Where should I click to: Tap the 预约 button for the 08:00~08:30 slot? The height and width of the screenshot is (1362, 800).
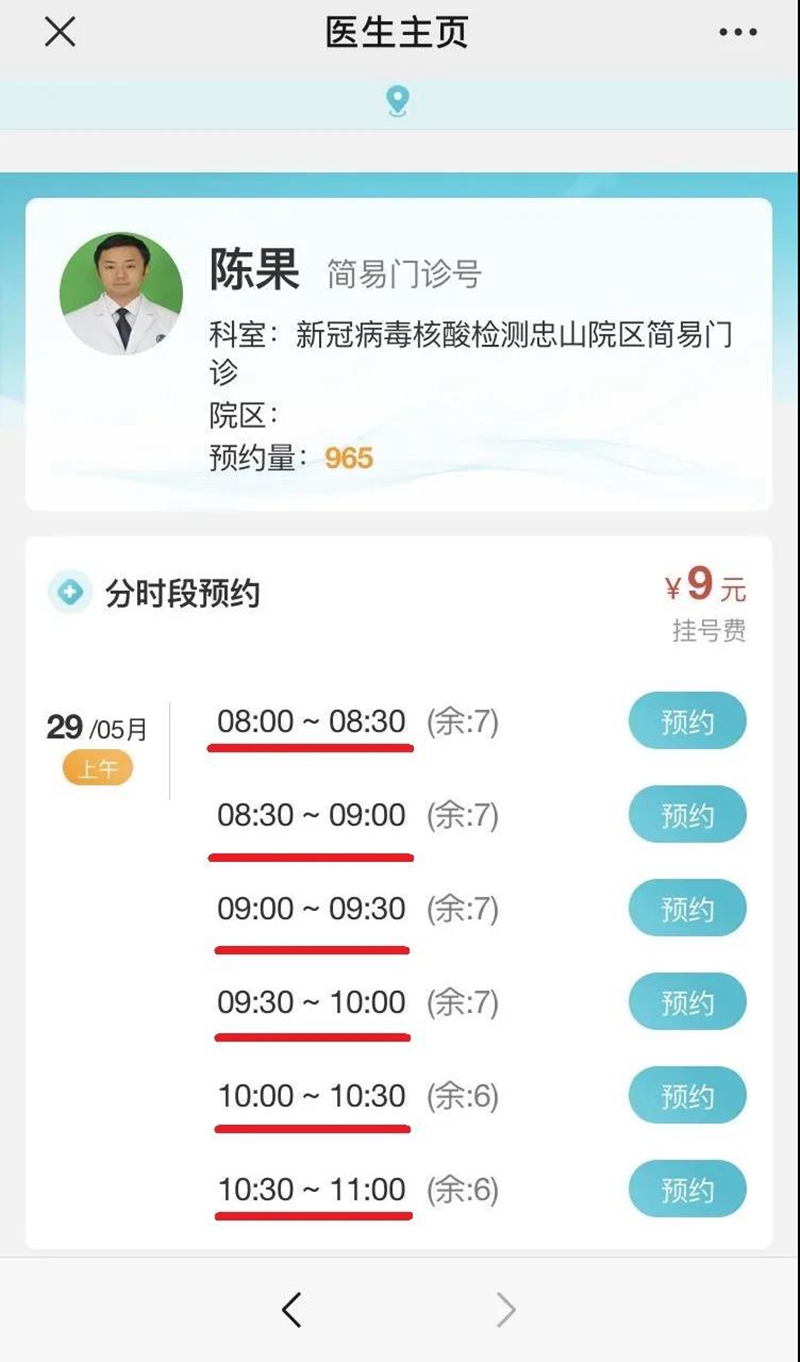pyautogui.click(x=686, y=721)
